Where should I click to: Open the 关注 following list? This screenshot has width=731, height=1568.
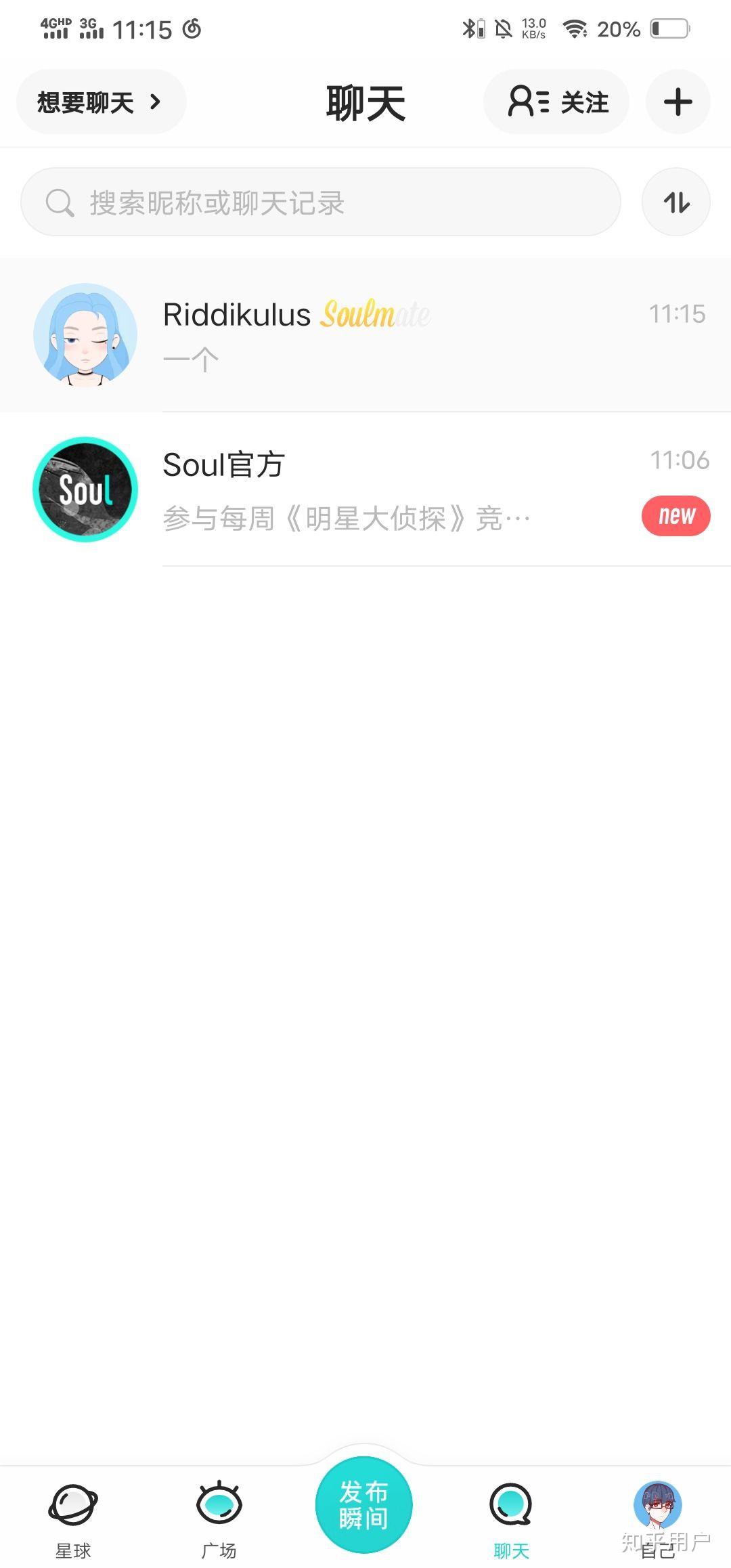click(556, 102)
